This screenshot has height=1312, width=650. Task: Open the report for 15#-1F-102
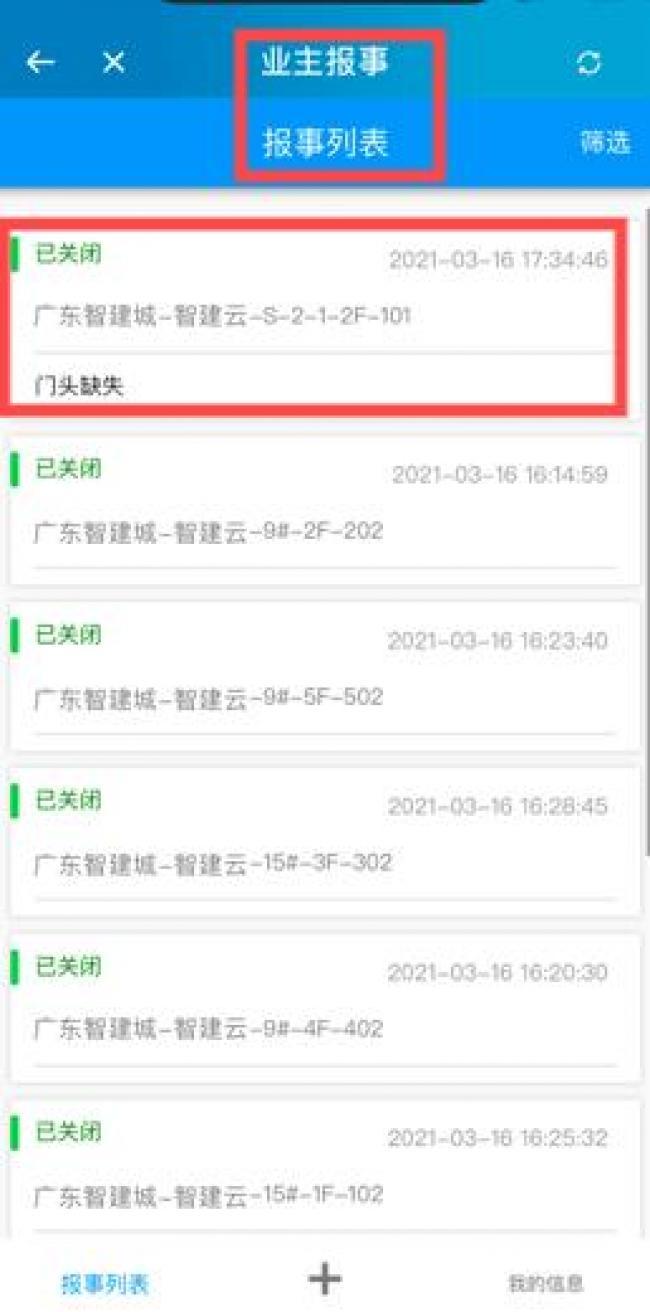324,1170
